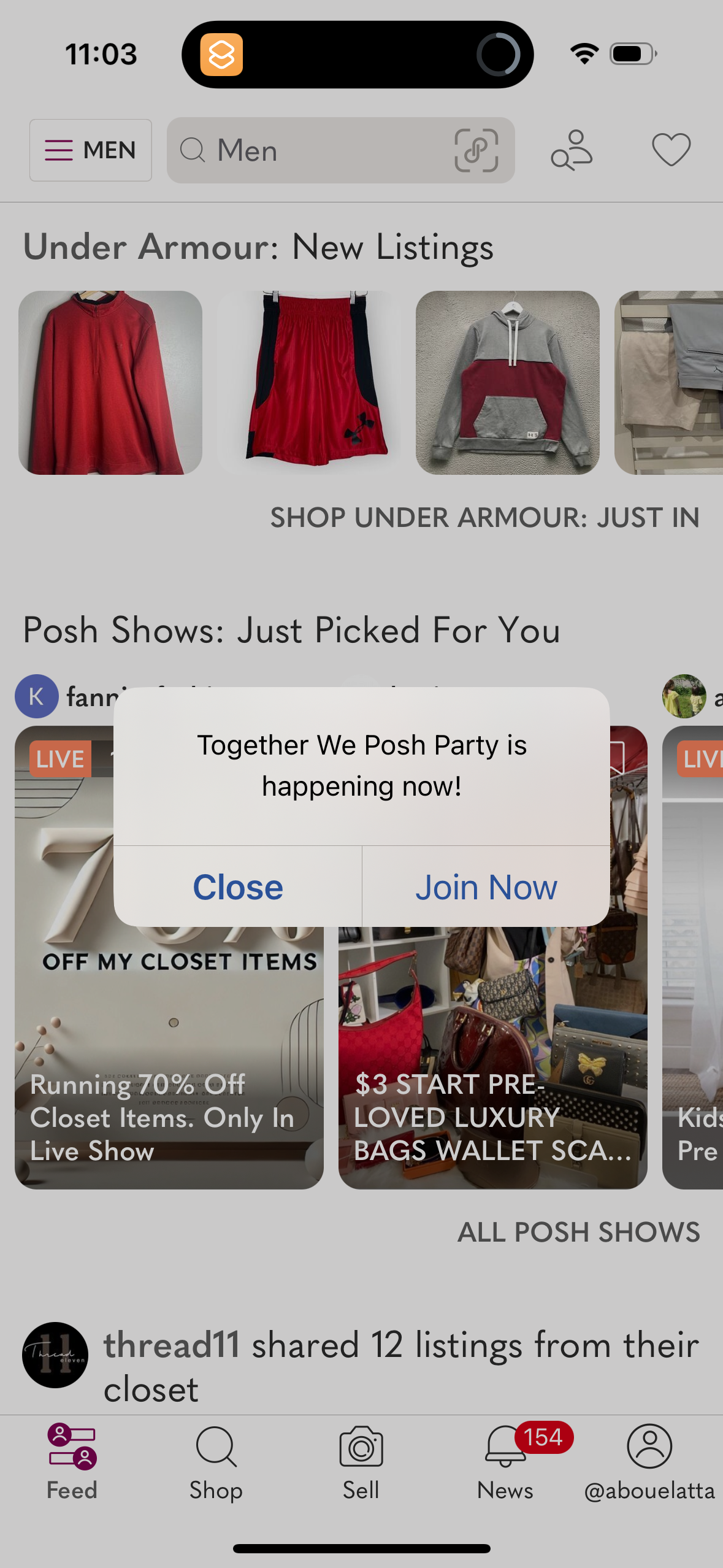Open the MEN hamburger category menu
The width and height of the screenshot is (723, 1568).
[x=90, y=150]
